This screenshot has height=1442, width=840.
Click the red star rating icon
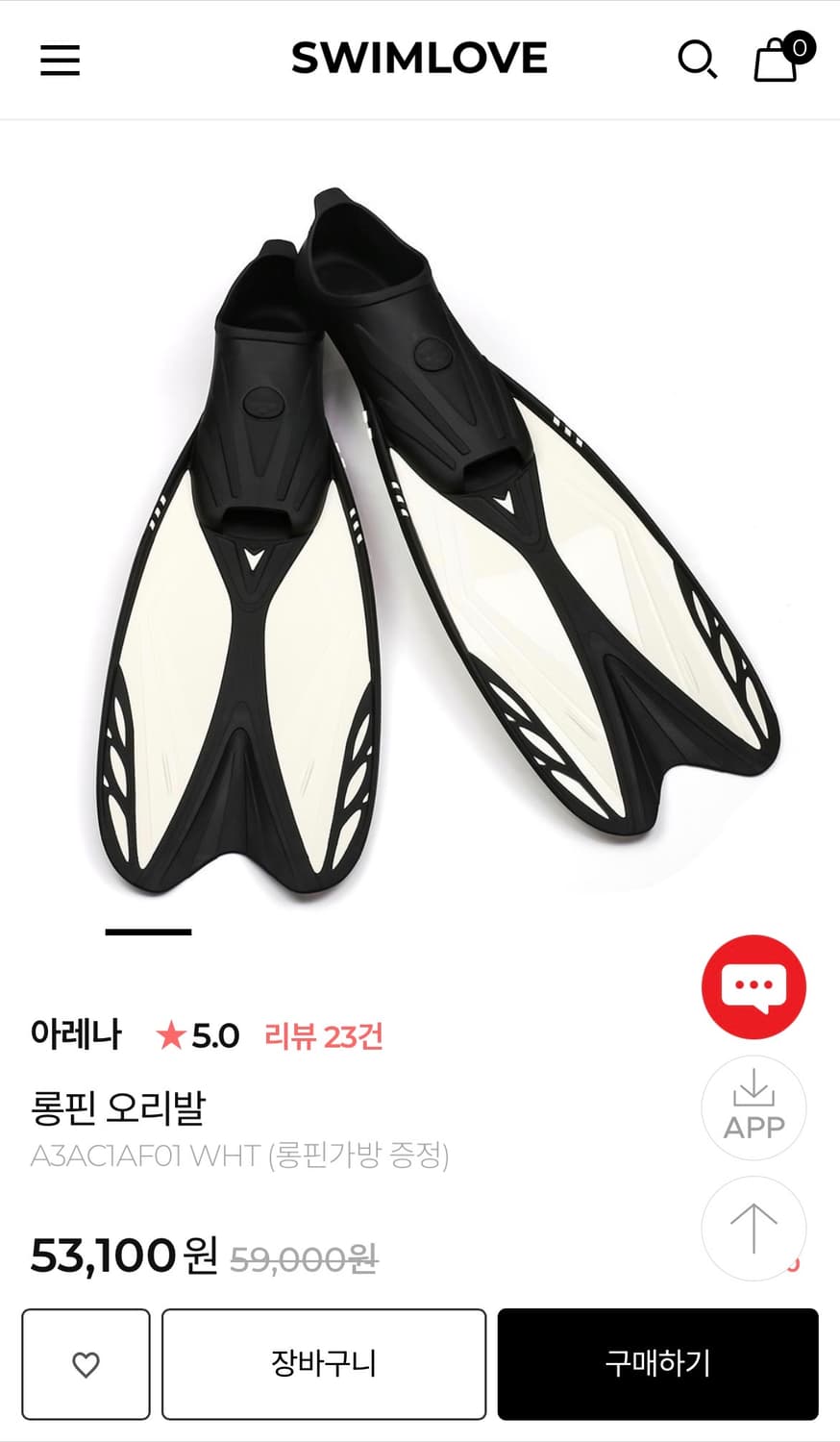click(169, 1035)
